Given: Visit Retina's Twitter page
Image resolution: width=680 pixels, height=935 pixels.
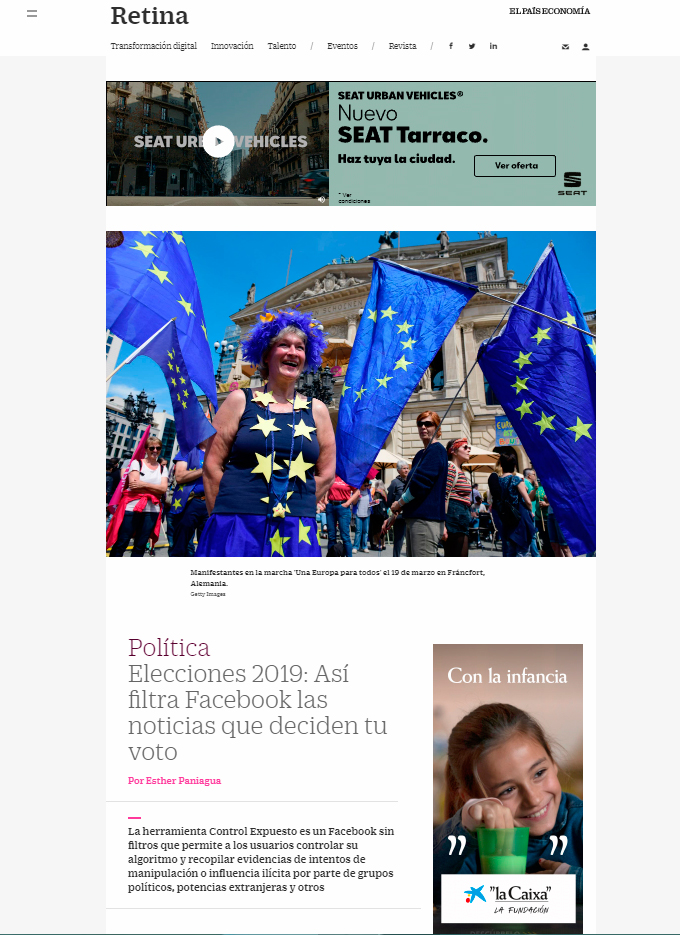Looking at the screenshot, I should [x=472, y=46].
